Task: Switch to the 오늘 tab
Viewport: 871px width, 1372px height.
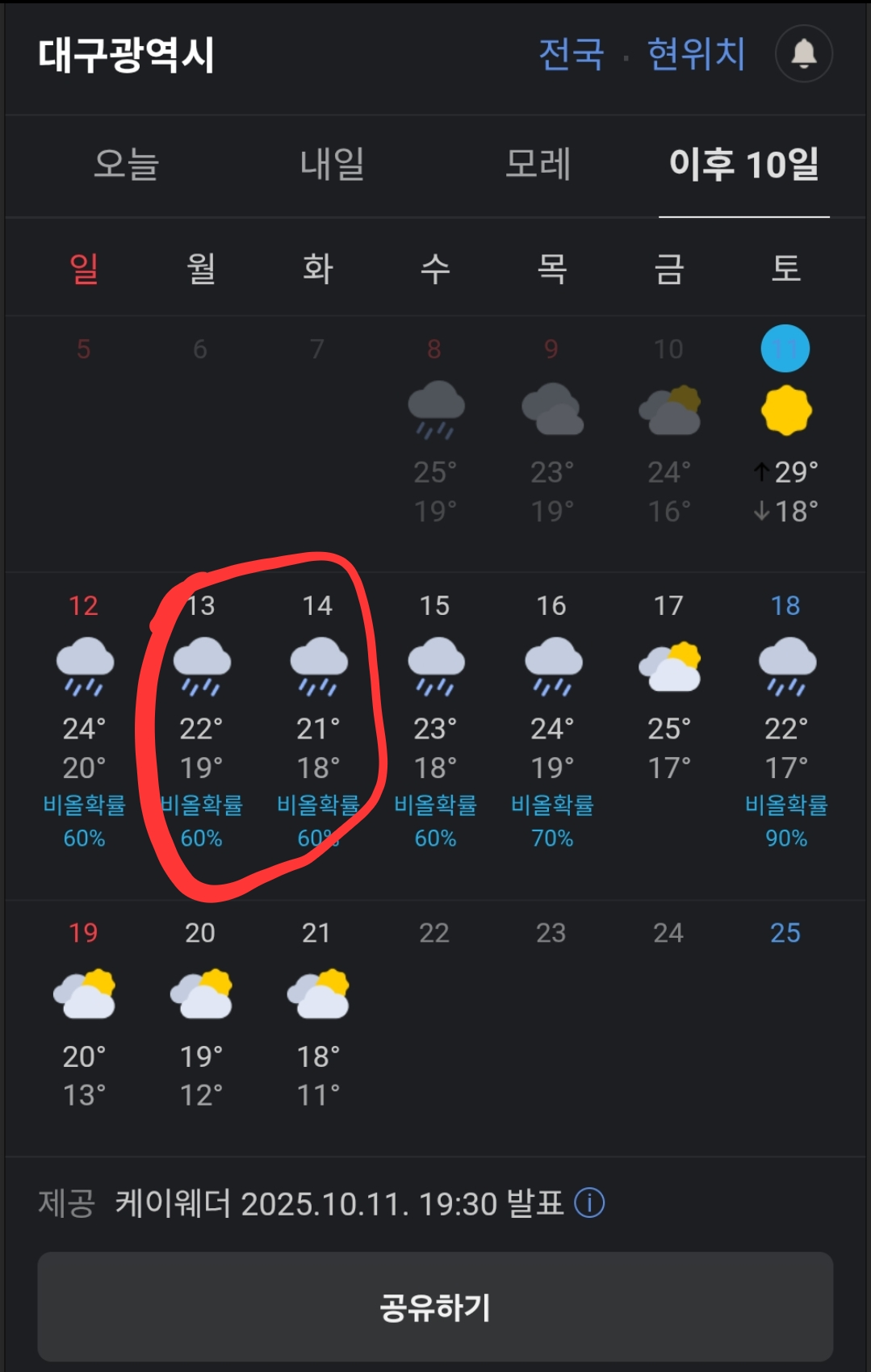Action: [x=127, y=164]
